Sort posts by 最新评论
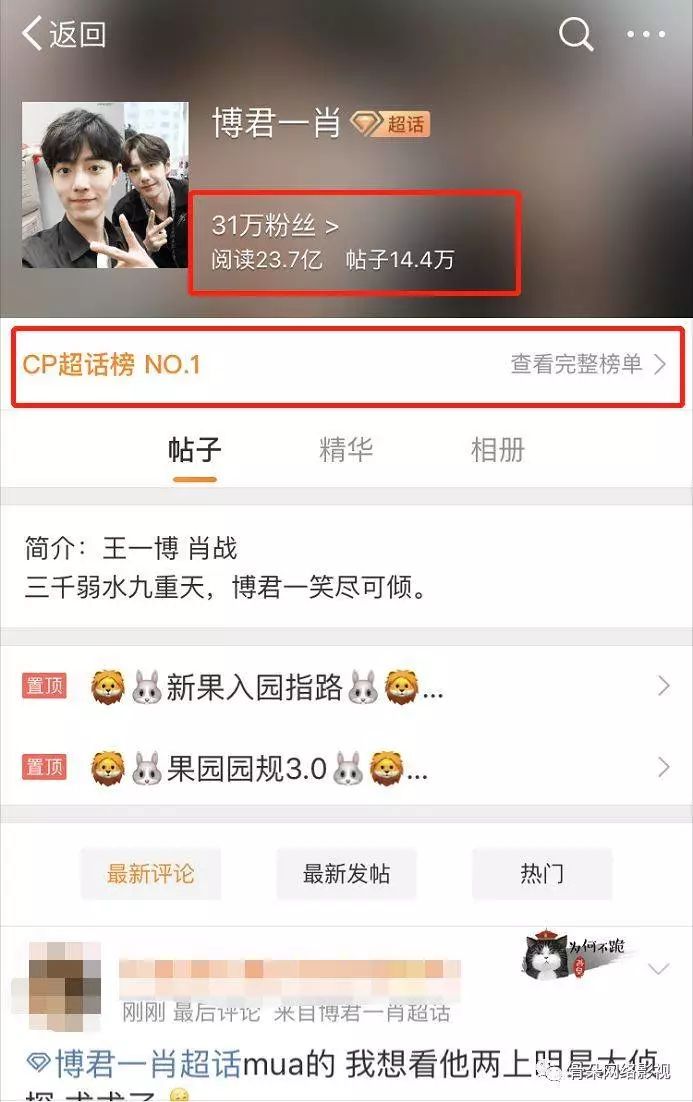Viewport: 693px width, 1102px height. tap(150, 873)
